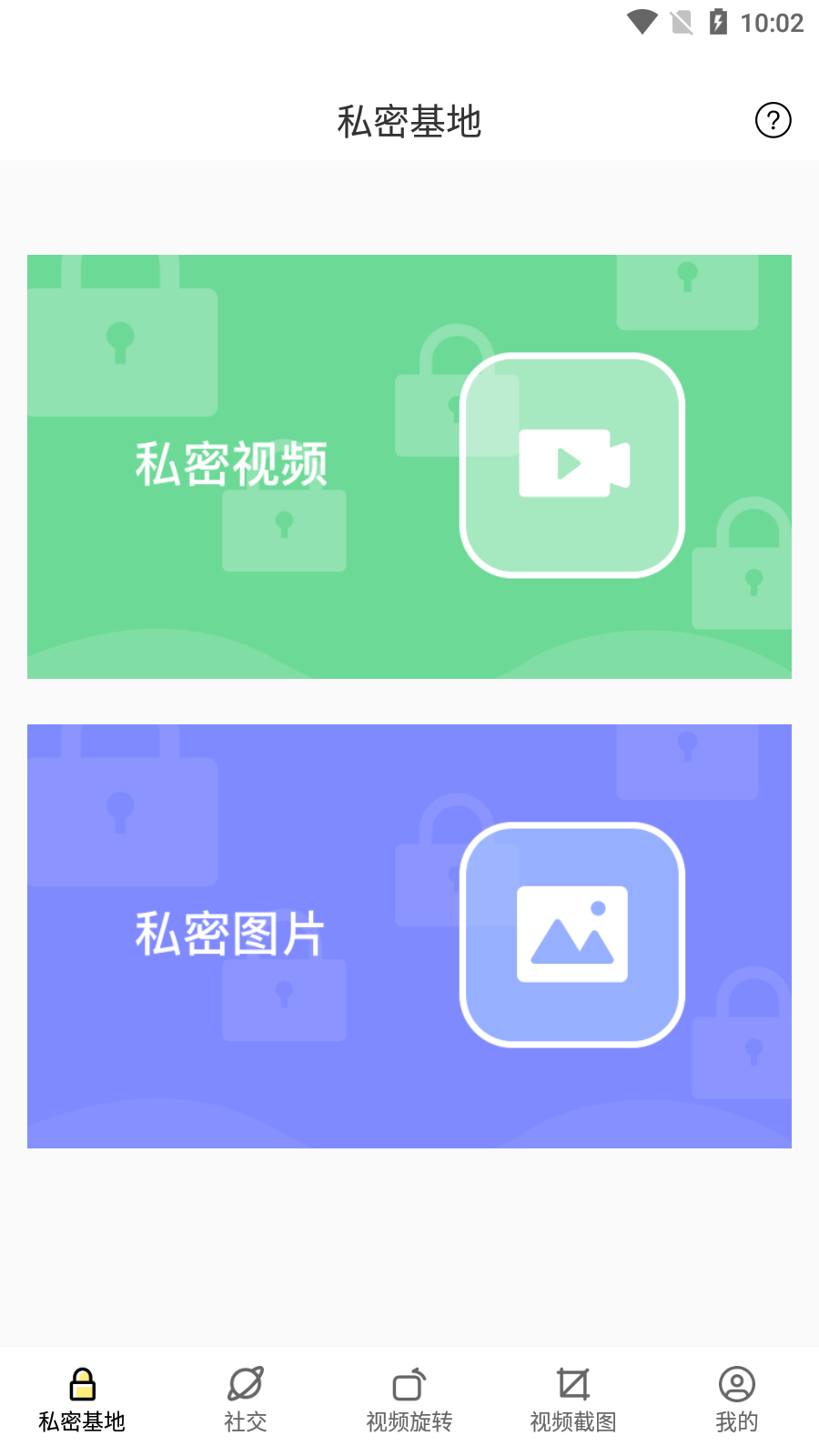
Task: Switch to the 视频旋转 tab
Action: pos(409,1401)
